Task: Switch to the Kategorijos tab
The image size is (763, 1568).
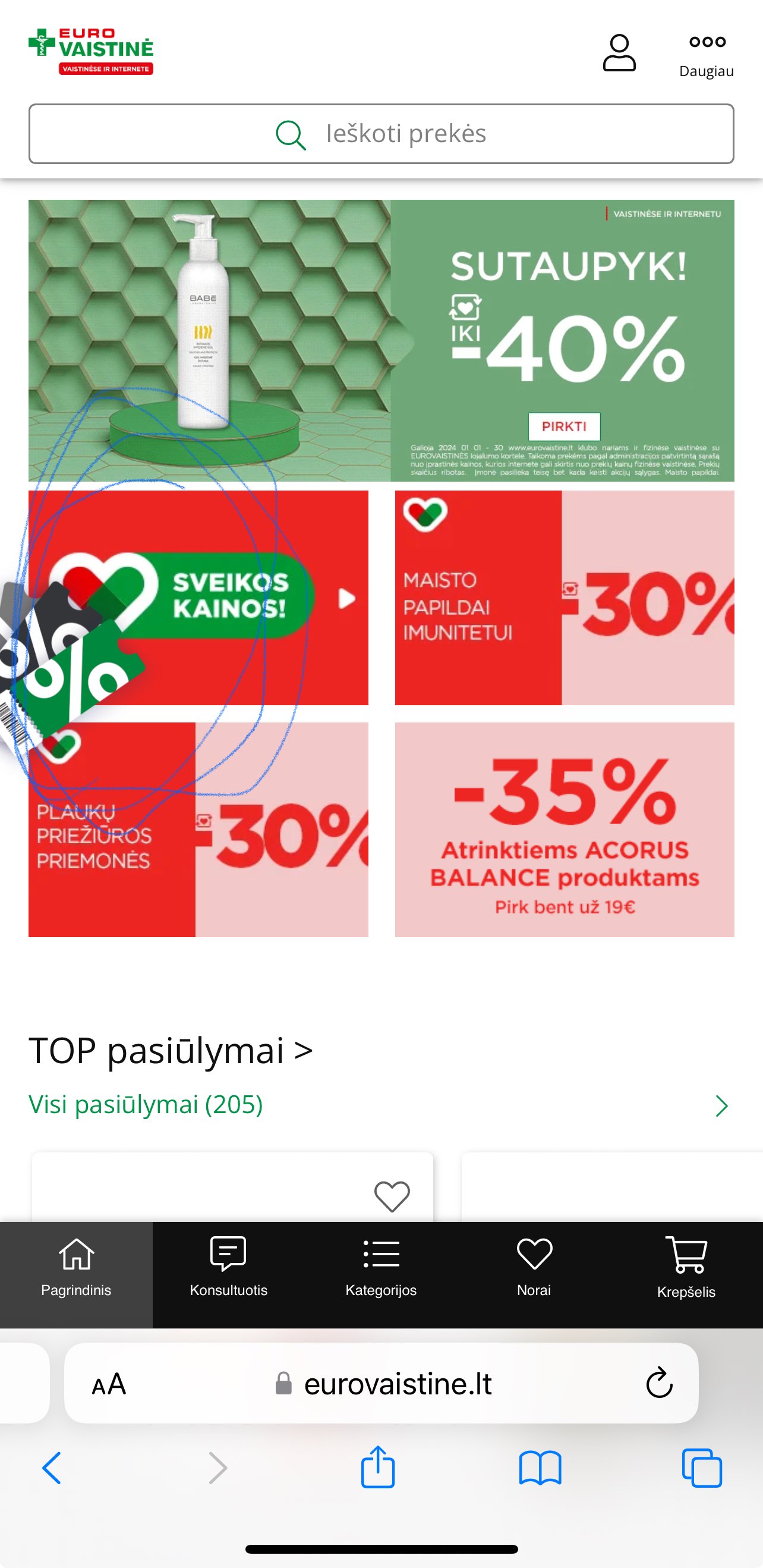Action: tap(381, 1275)
